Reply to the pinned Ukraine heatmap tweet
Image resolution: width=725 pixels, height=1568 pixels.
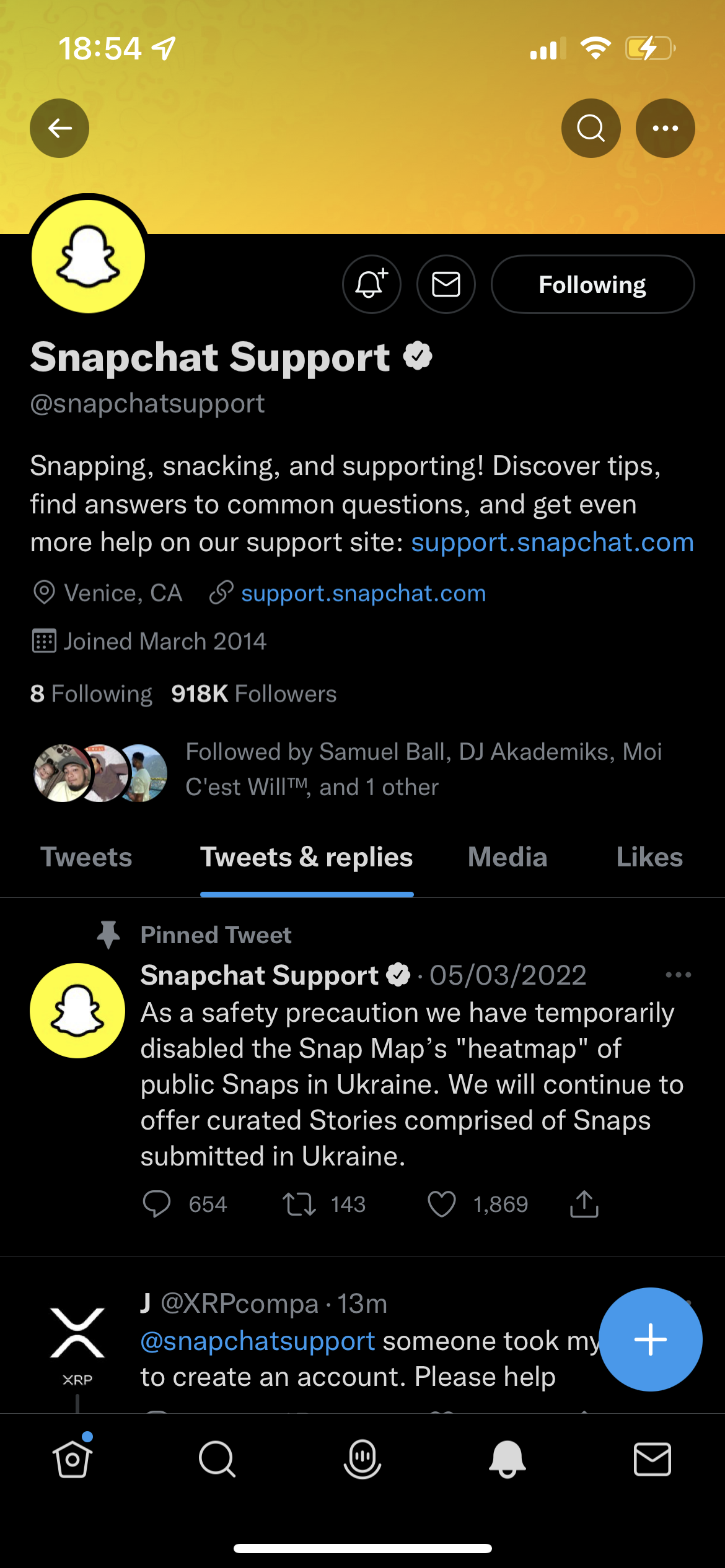(x=157, y=1204)
